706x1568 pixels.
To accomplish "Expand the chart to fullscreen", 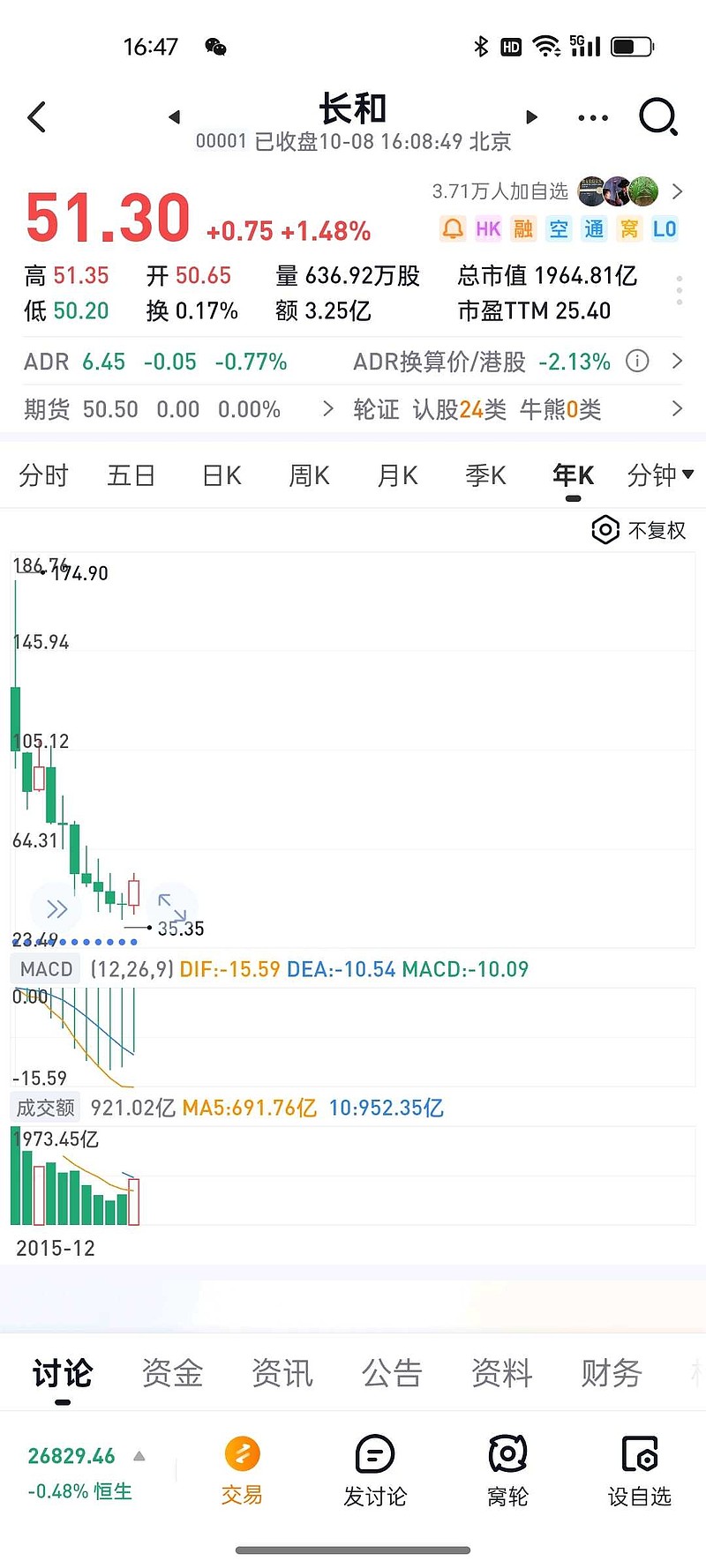I will (171, 907).
